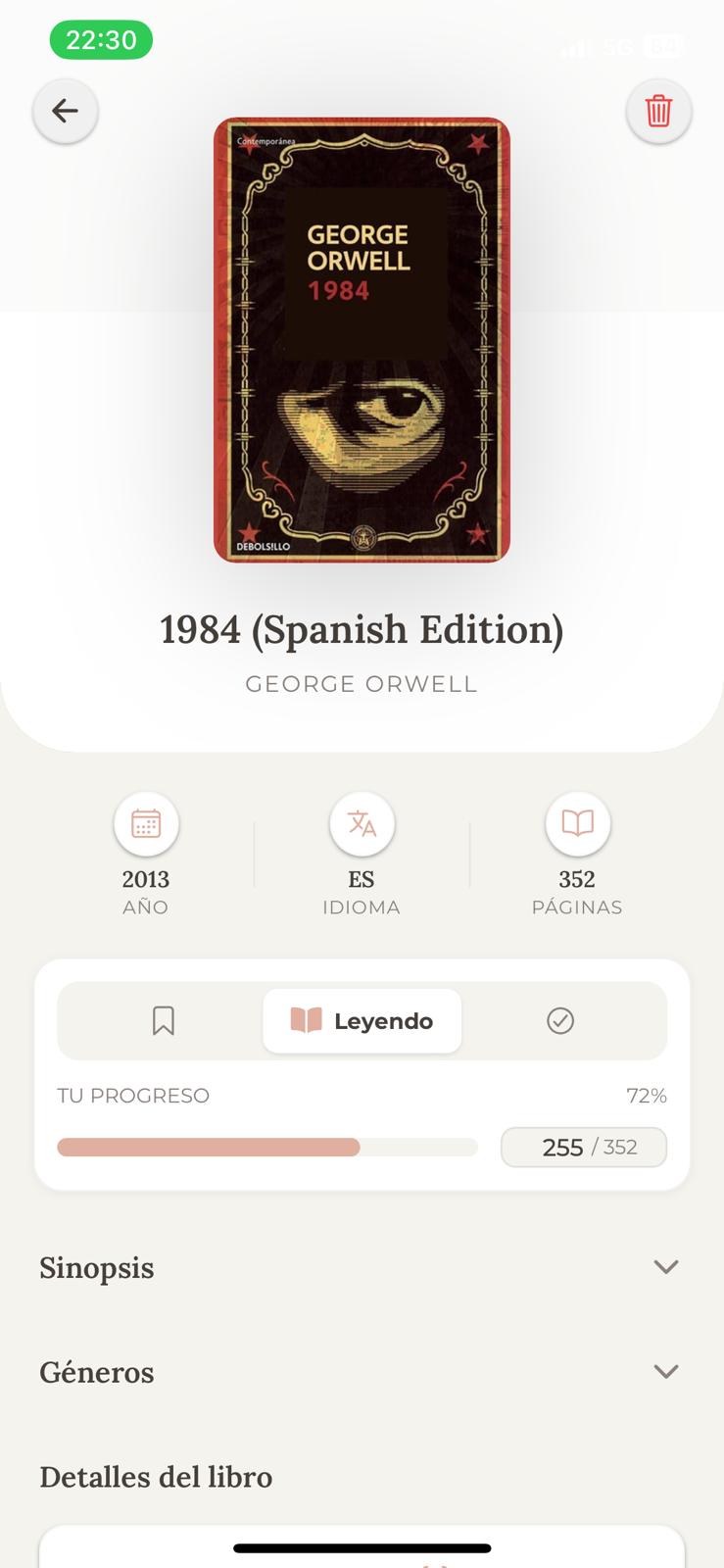The height and width of the screenshot is (1568, 724).
Task: Tap the title 1984 (Spanish Edition)
Action: 362,629
